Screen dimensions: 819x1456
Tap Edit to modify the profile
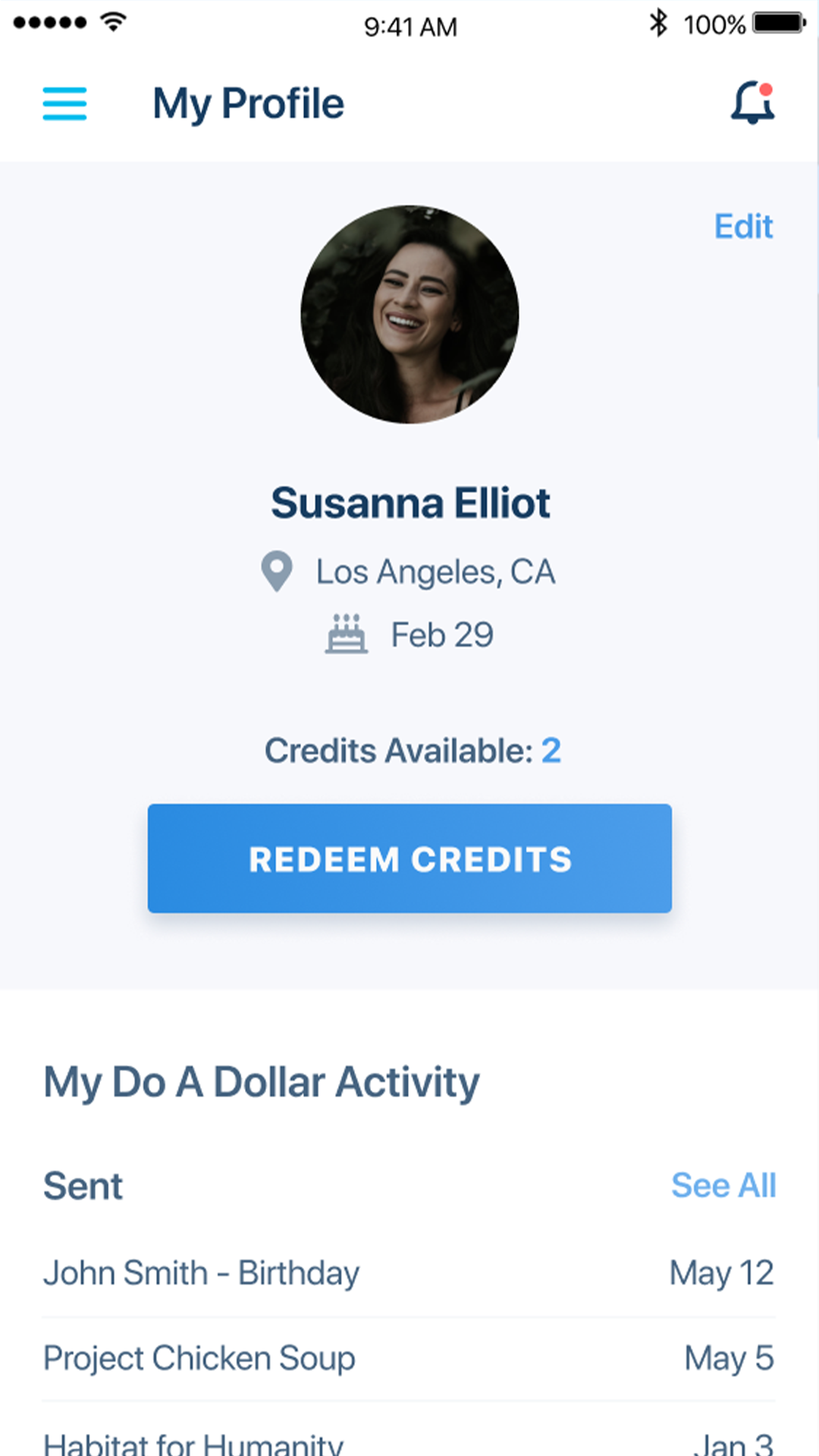[x=743, y=226]
